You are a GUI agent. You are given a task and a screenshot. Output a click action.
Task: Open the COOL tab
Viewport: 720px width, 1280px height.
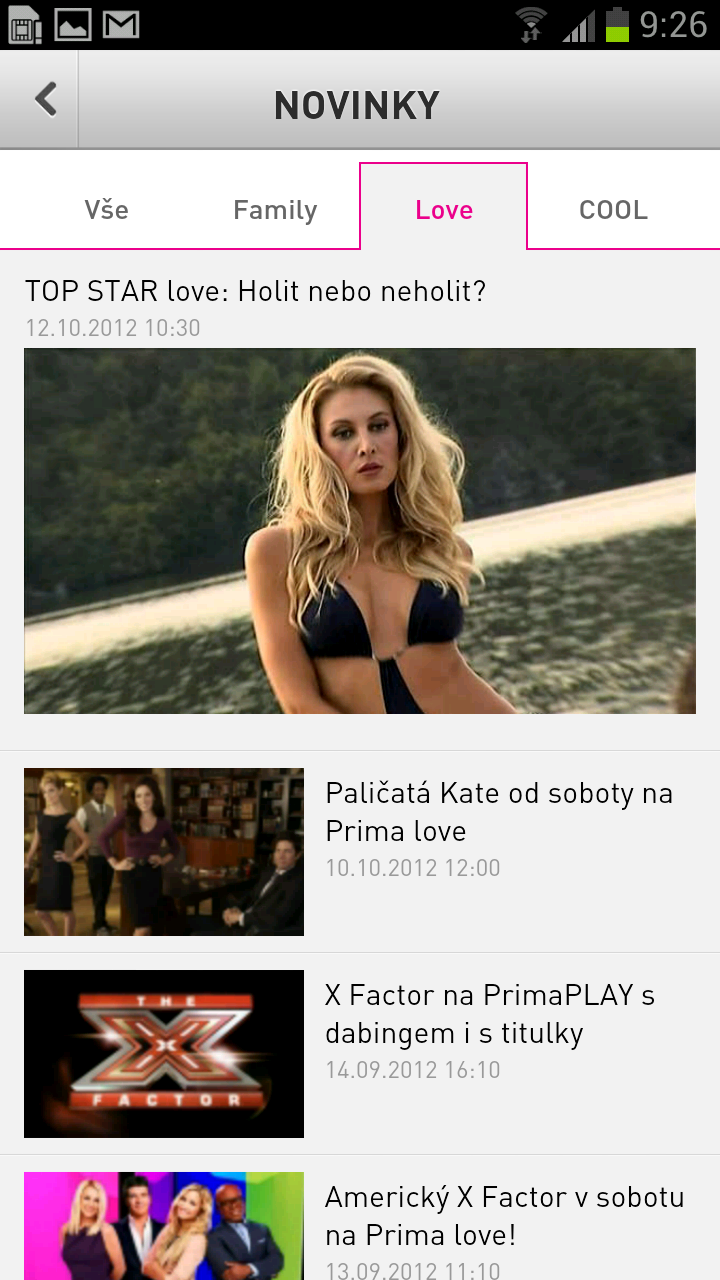[613, 210]
